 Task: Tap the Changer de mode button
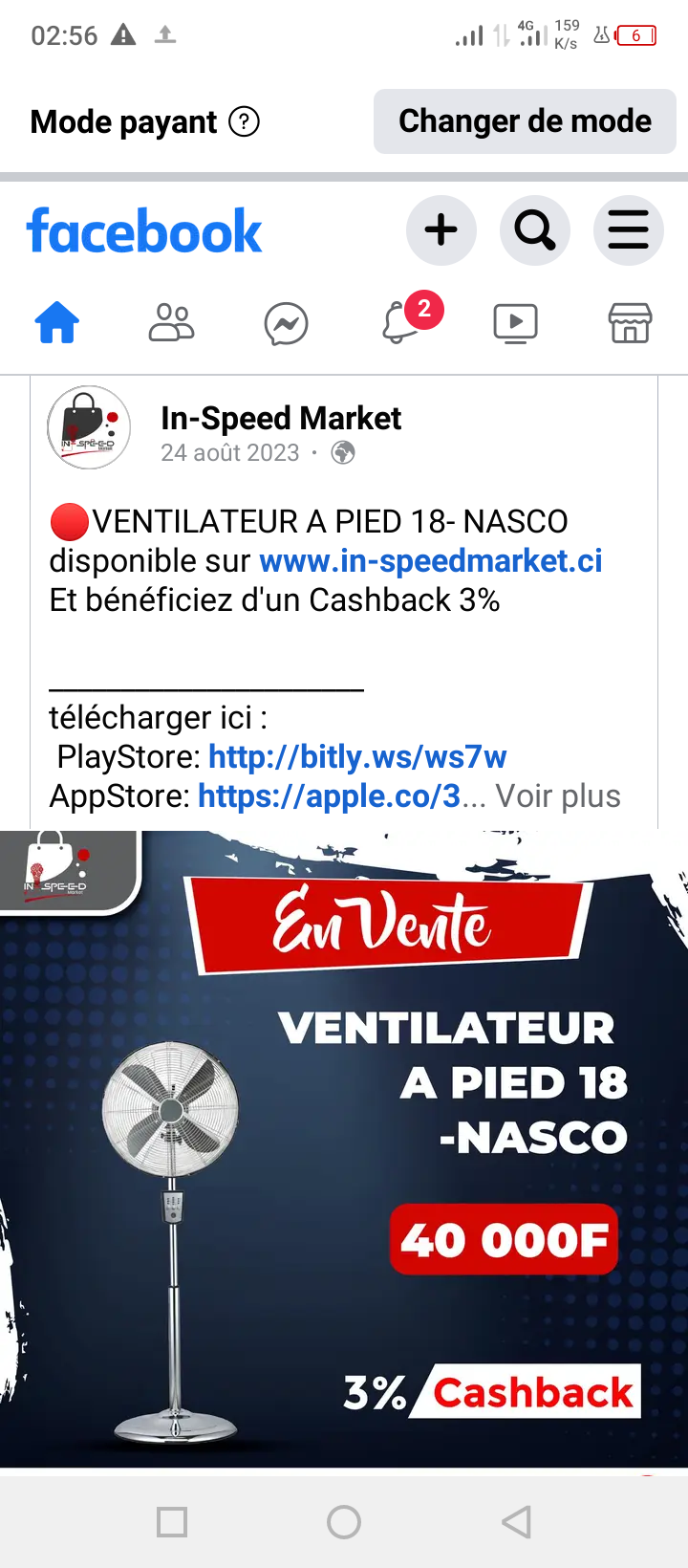525,121
